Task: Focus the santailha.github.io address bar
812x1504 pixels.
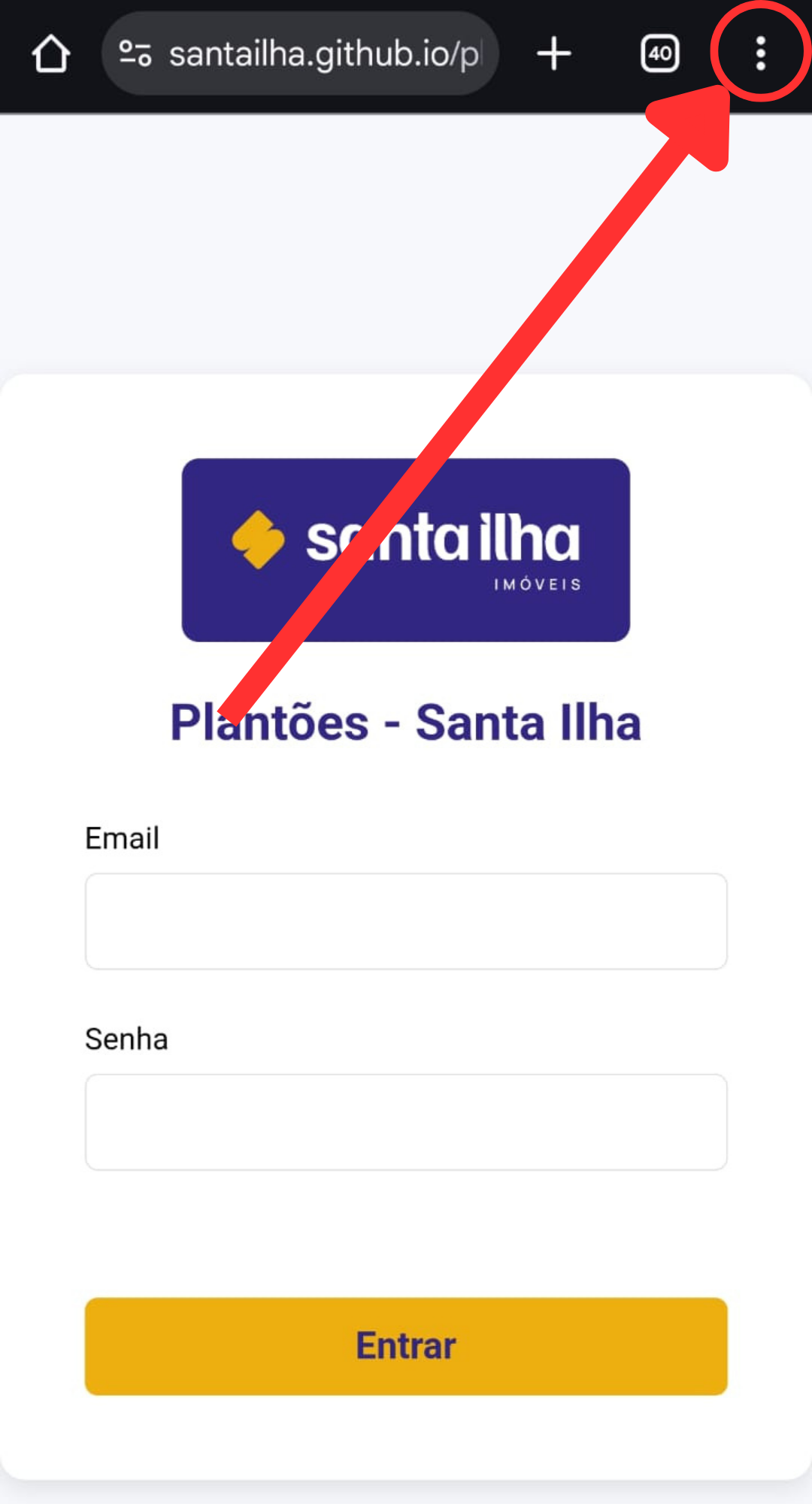Action: click(x=323, y=54)
